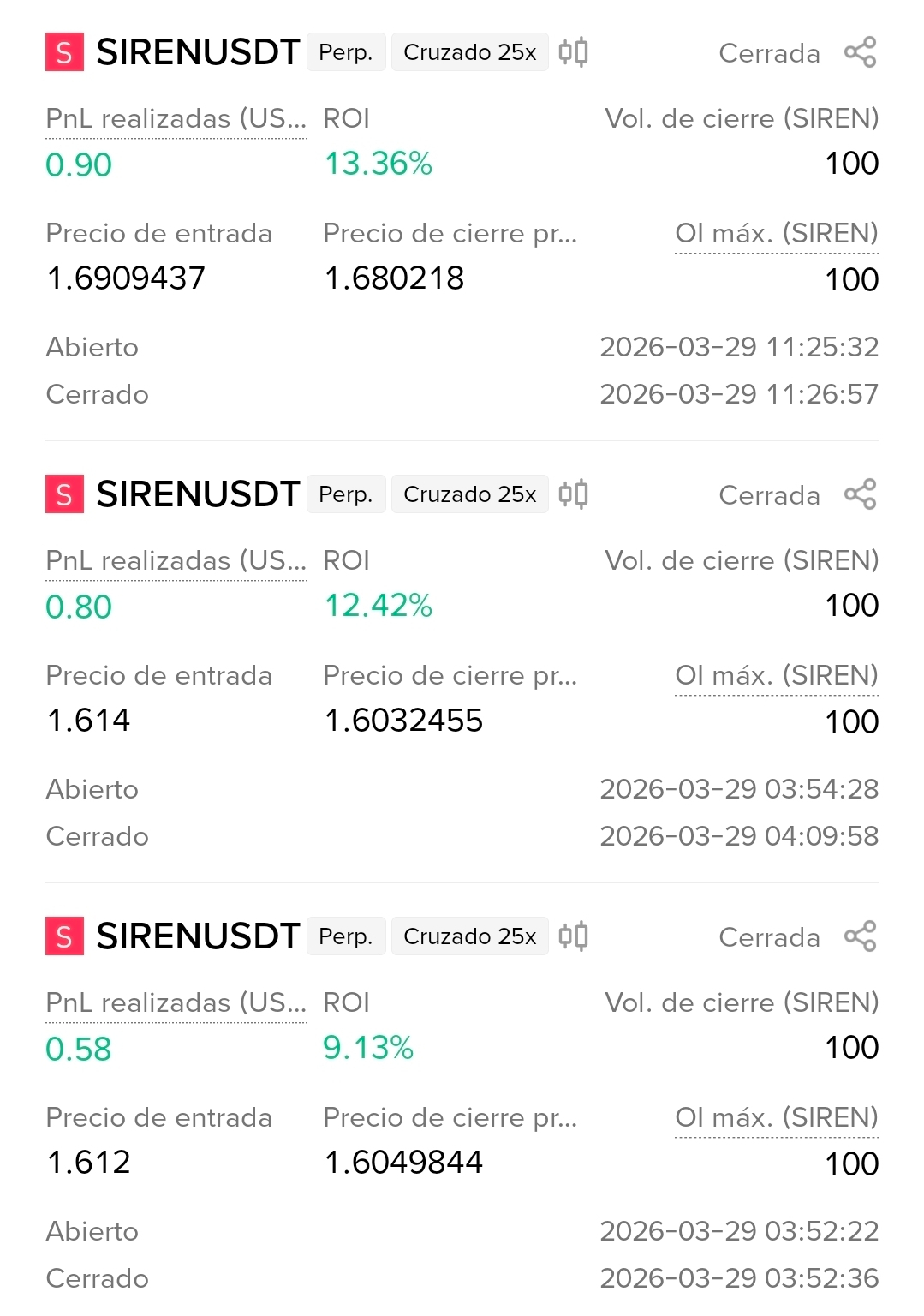Viewport: 924px width, 1316px height.
Task: Open the candlestick chart icon for the 0.80 PnL position
Action: coord(573,494)
